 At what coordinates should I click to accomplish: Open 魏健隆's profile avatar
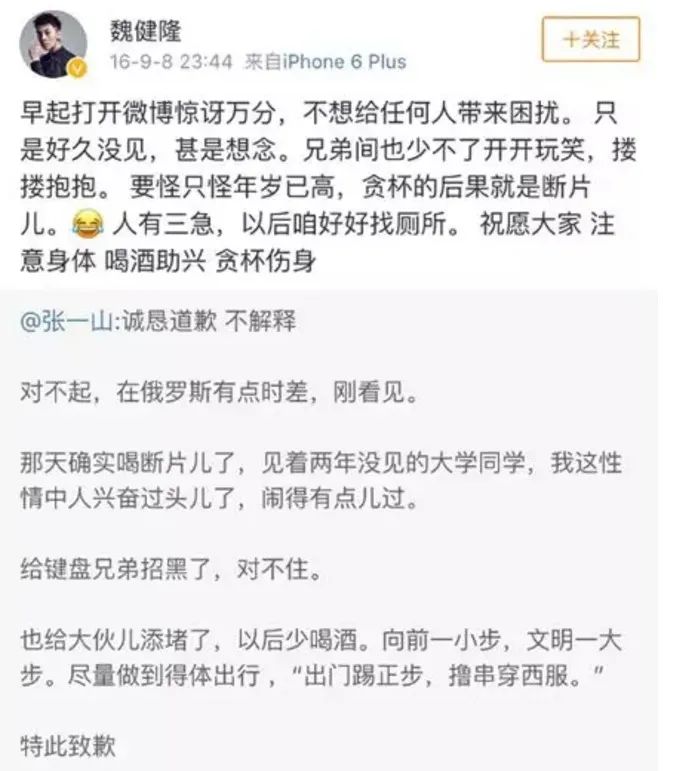tap(52, 44)
